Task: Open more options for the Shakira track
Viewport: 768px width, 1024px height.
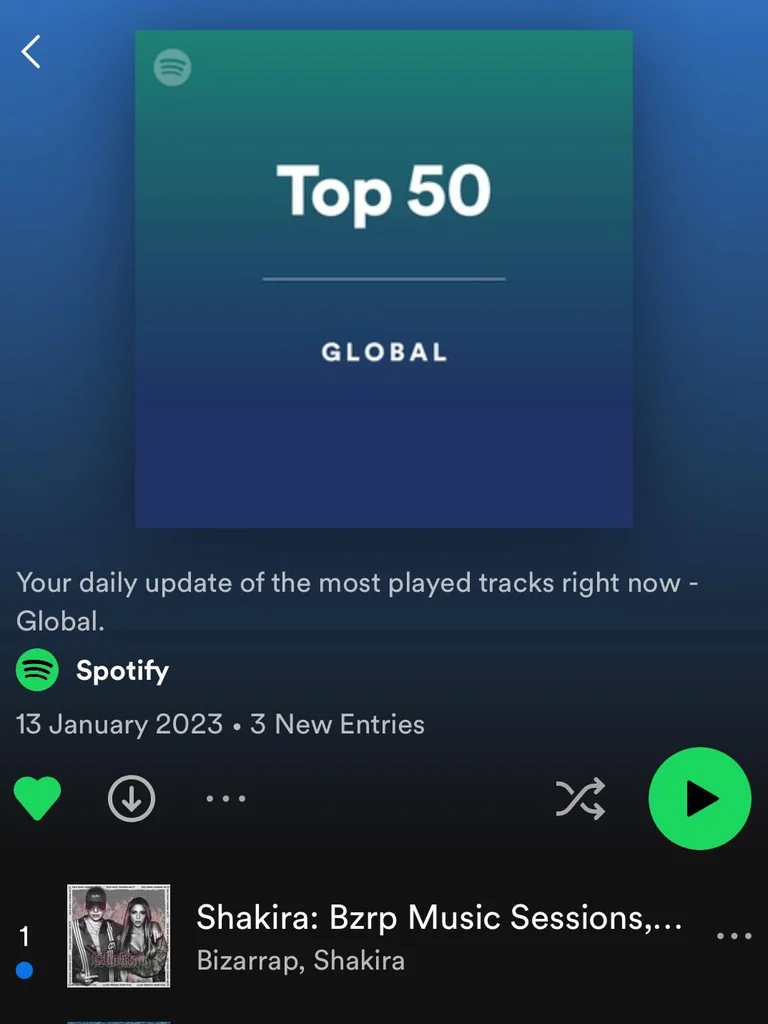Action: coord(734,936)
